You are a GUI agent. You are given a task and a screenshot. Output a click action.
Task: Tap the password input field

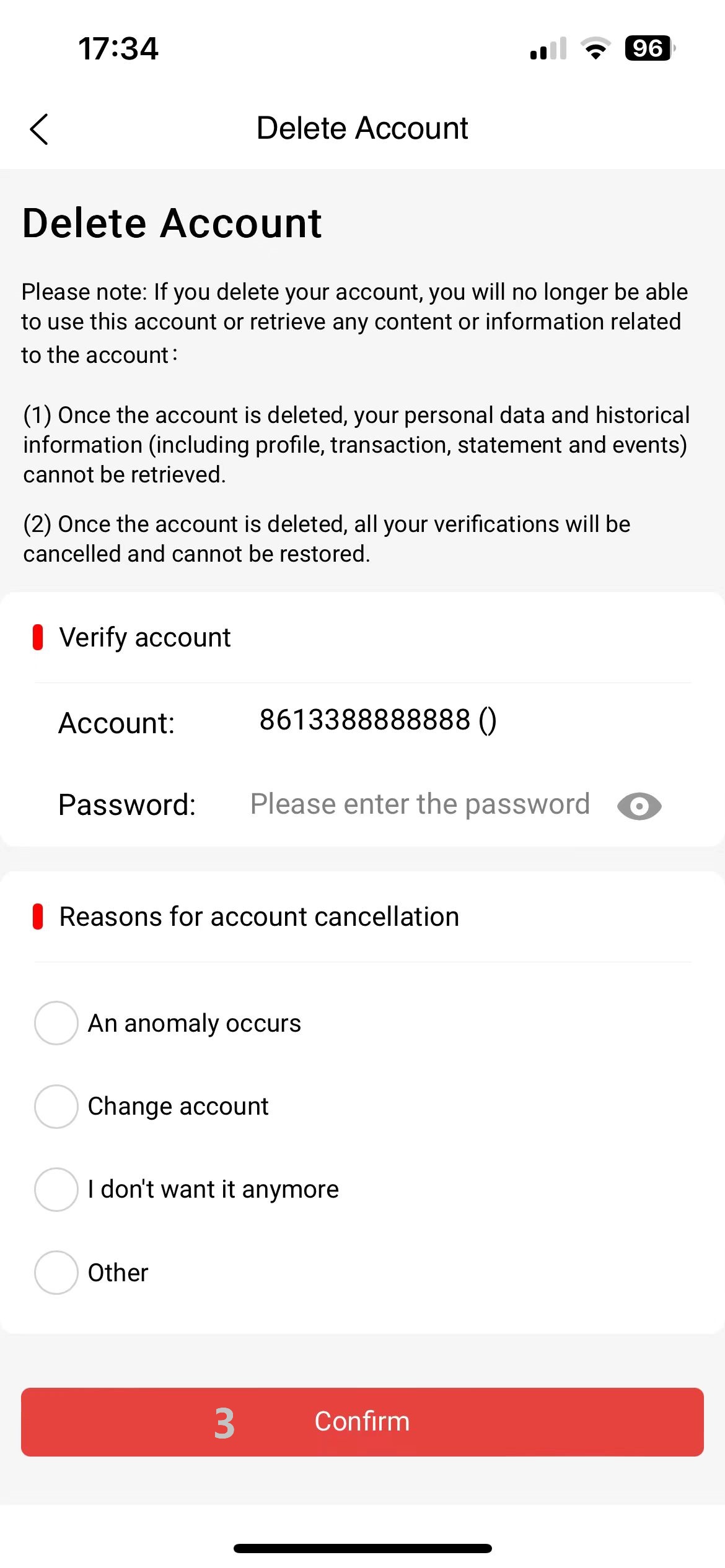click(x=420, y=804)
